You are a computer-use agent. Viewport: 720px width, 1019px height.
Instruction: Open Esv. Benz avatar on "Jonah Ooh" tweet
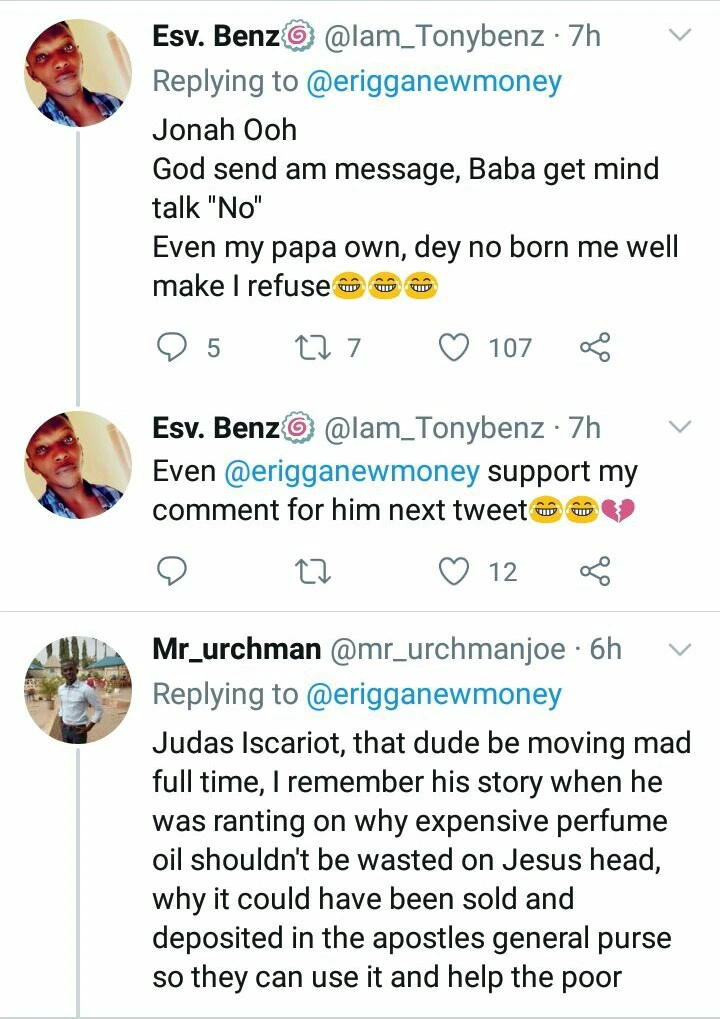pyautogui.click(x=78, y=73)
